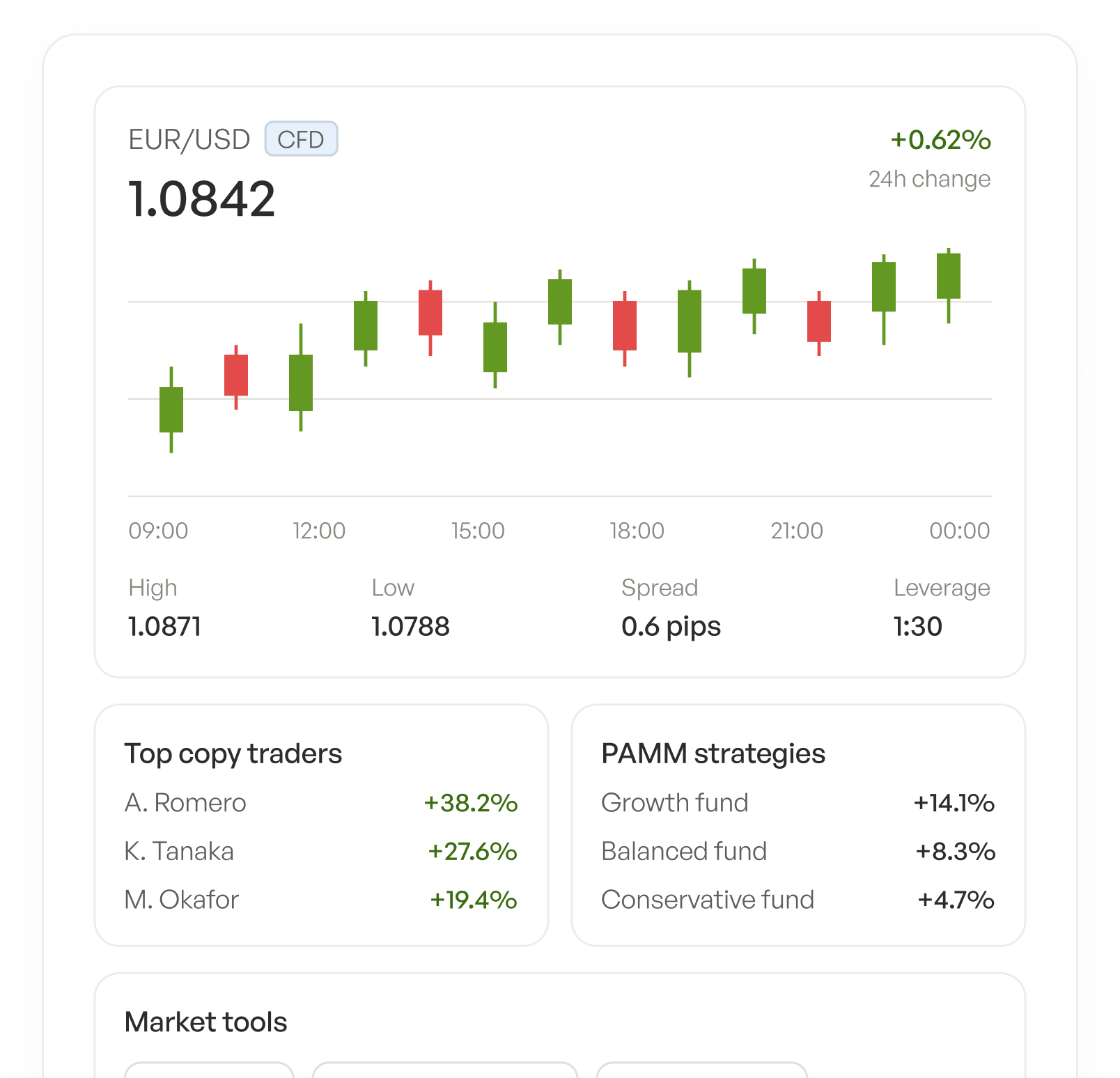Screen dimensions: 1120x1078
Task: Select copy trader K. Tanaka
Action: coord(321,852)
